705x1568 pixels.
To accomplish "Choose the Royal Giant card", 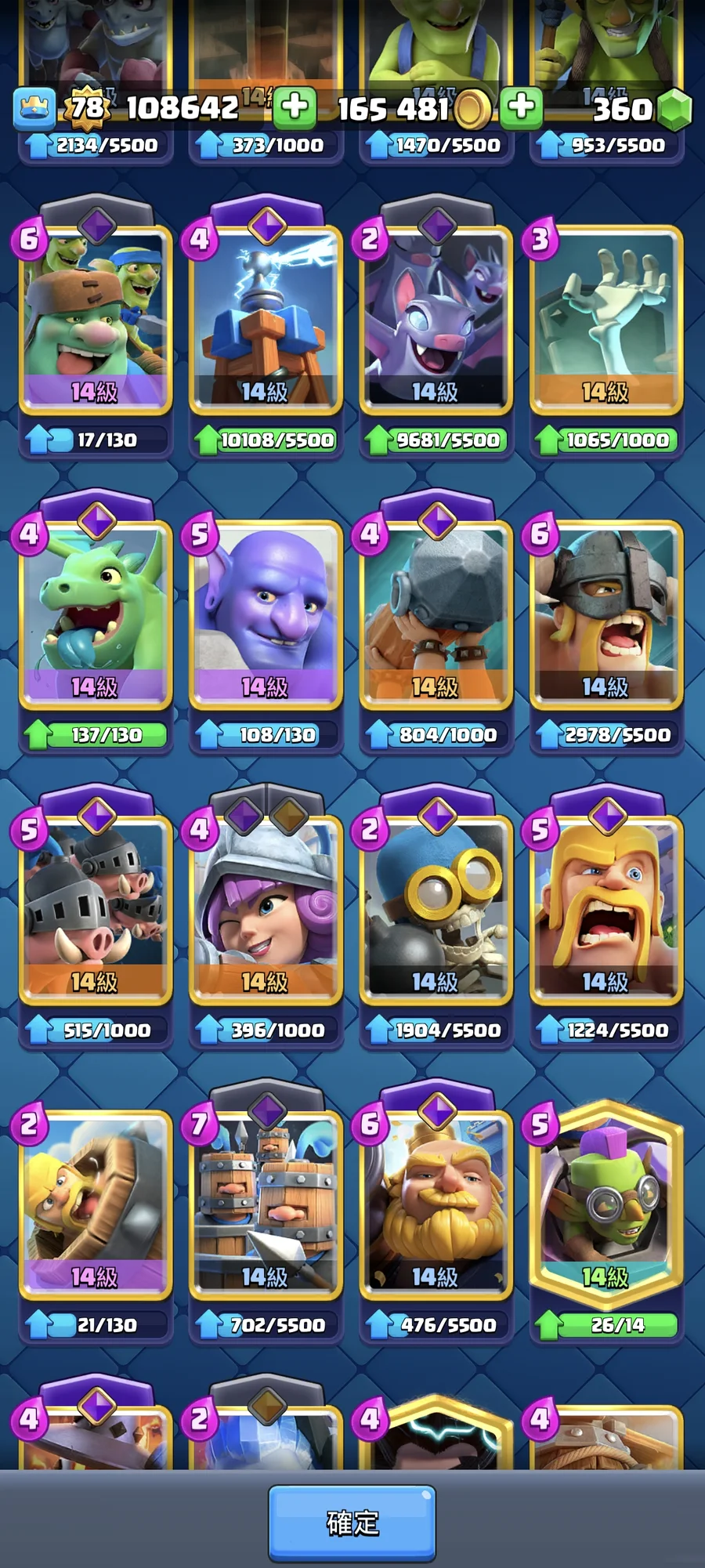I will coord(436,1203).
